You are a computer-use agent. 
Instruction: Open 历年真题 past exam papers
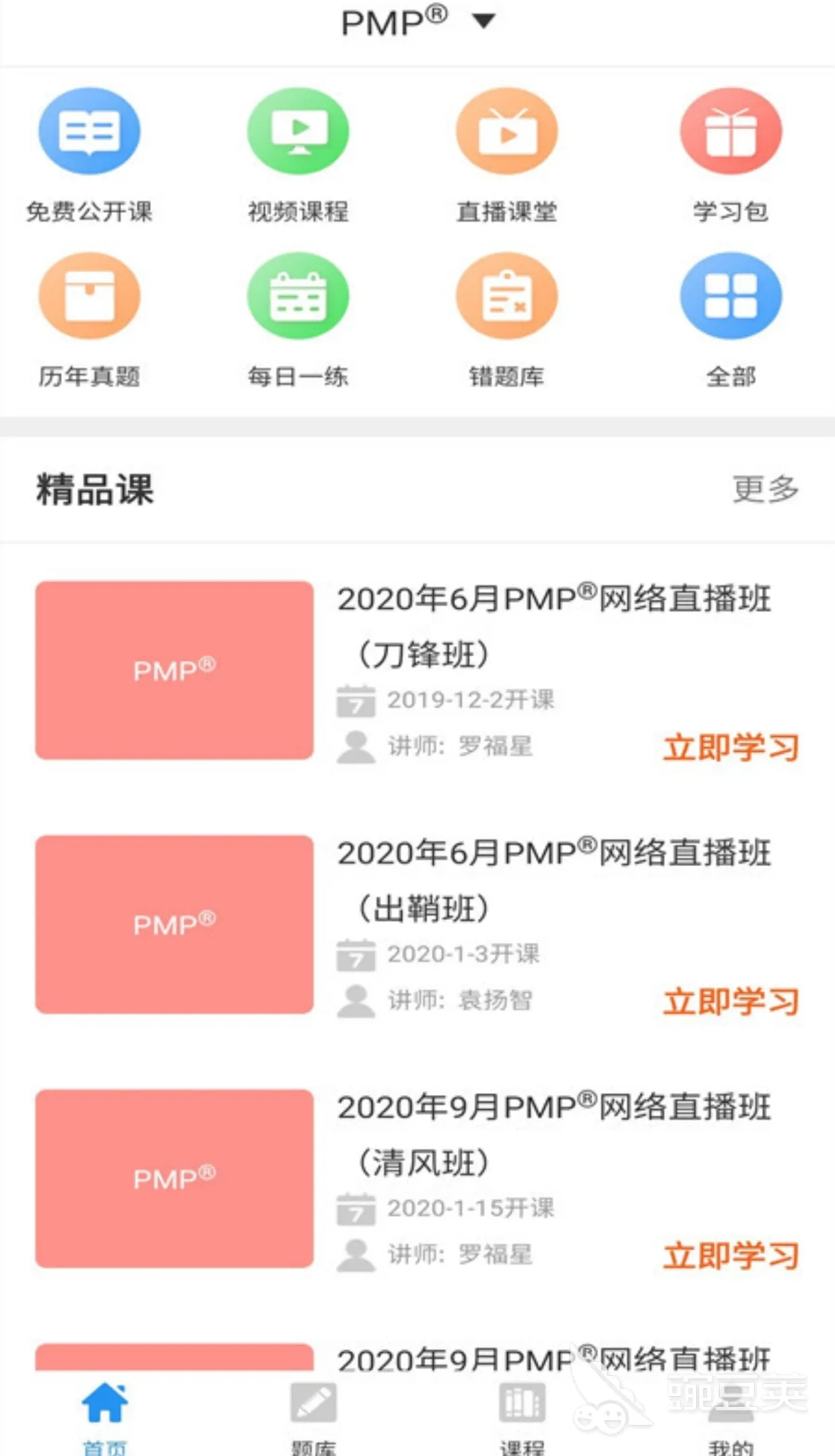pyautogui.click(x=89, y=321)
